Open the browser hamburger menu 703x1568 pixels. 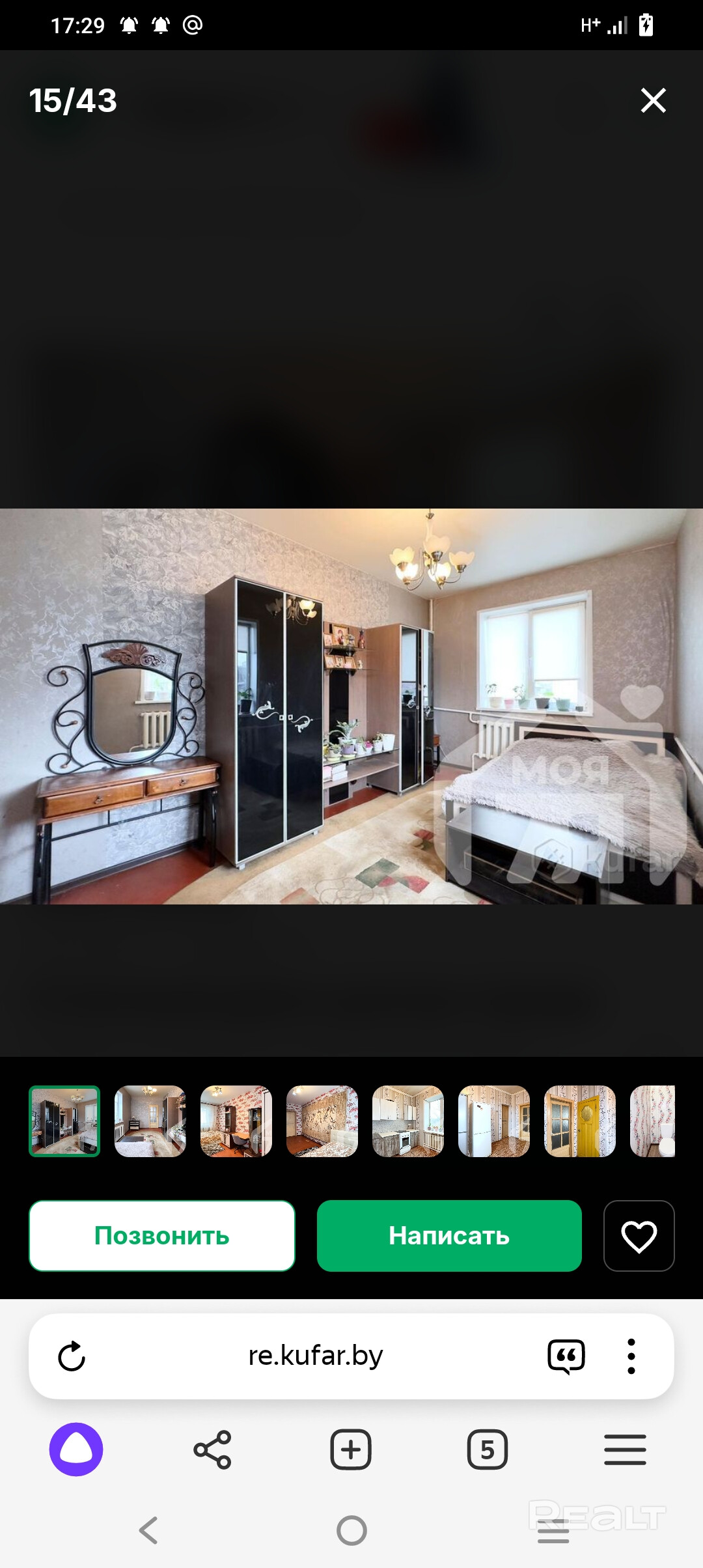(625, 1449)
